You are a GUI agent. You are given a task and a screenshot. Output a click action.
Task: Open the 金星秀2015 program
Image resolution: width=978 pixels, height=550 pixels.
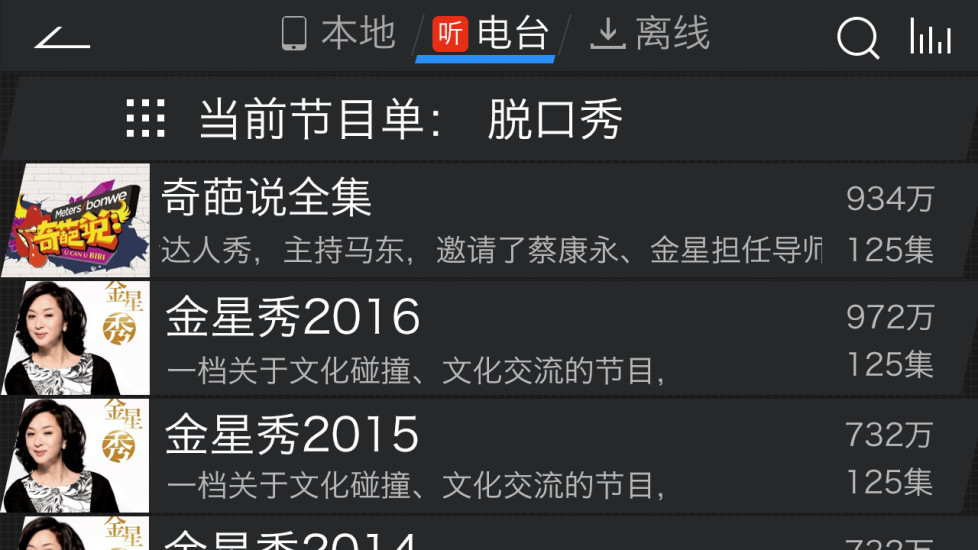(489, 456)
